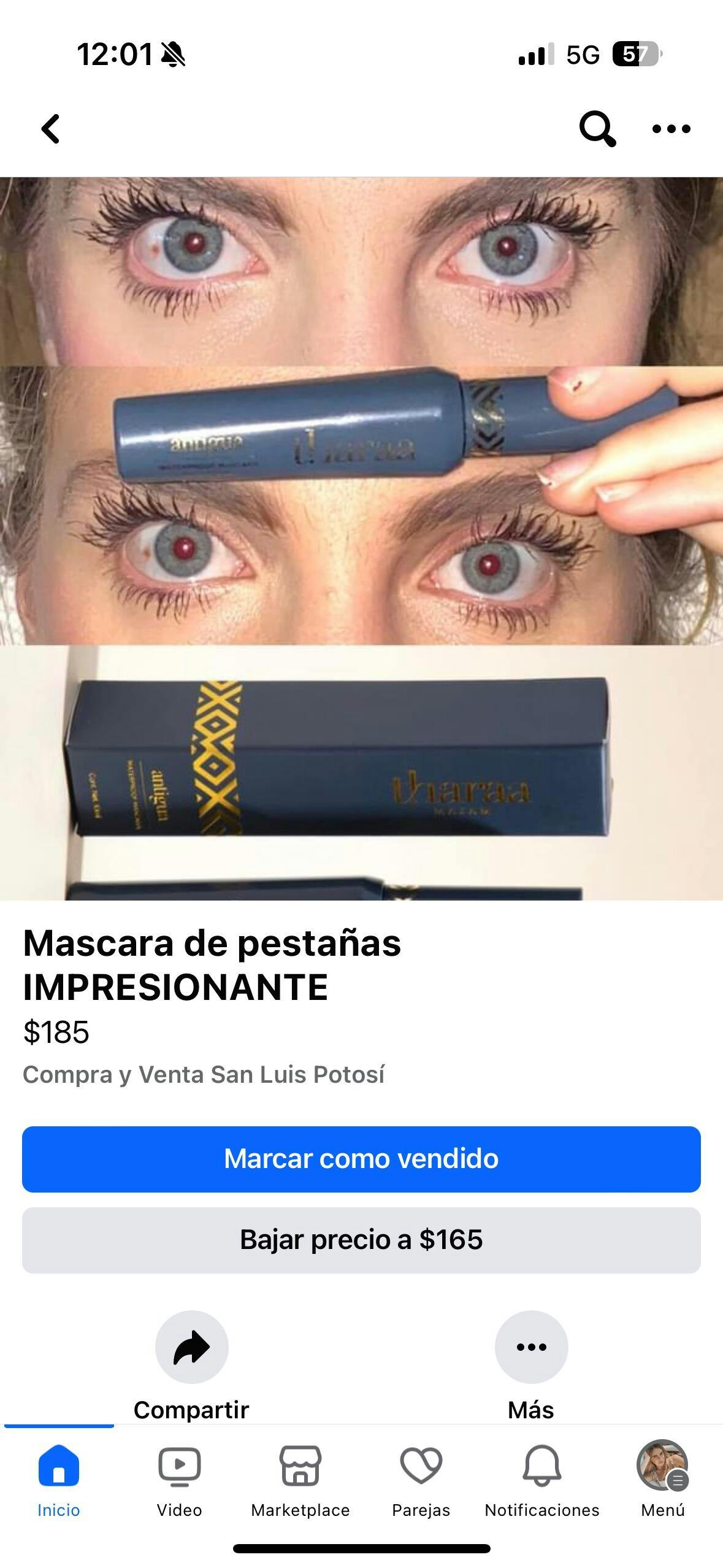Open the Marketplace tab
723x1568 pixels.
[300, 1478]
